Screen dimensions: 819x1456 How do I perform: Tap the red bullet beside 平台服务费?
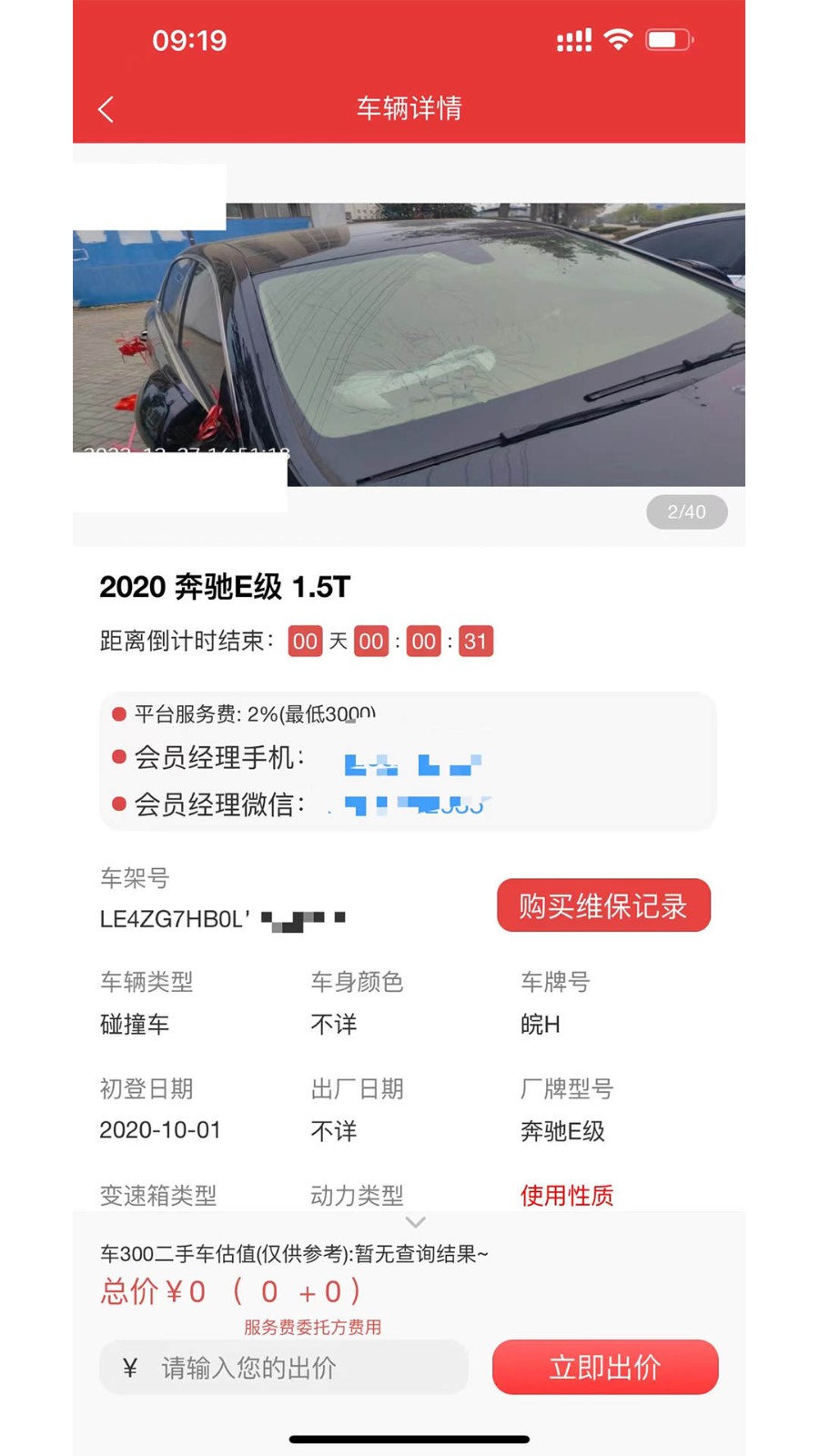click(117, 714)
